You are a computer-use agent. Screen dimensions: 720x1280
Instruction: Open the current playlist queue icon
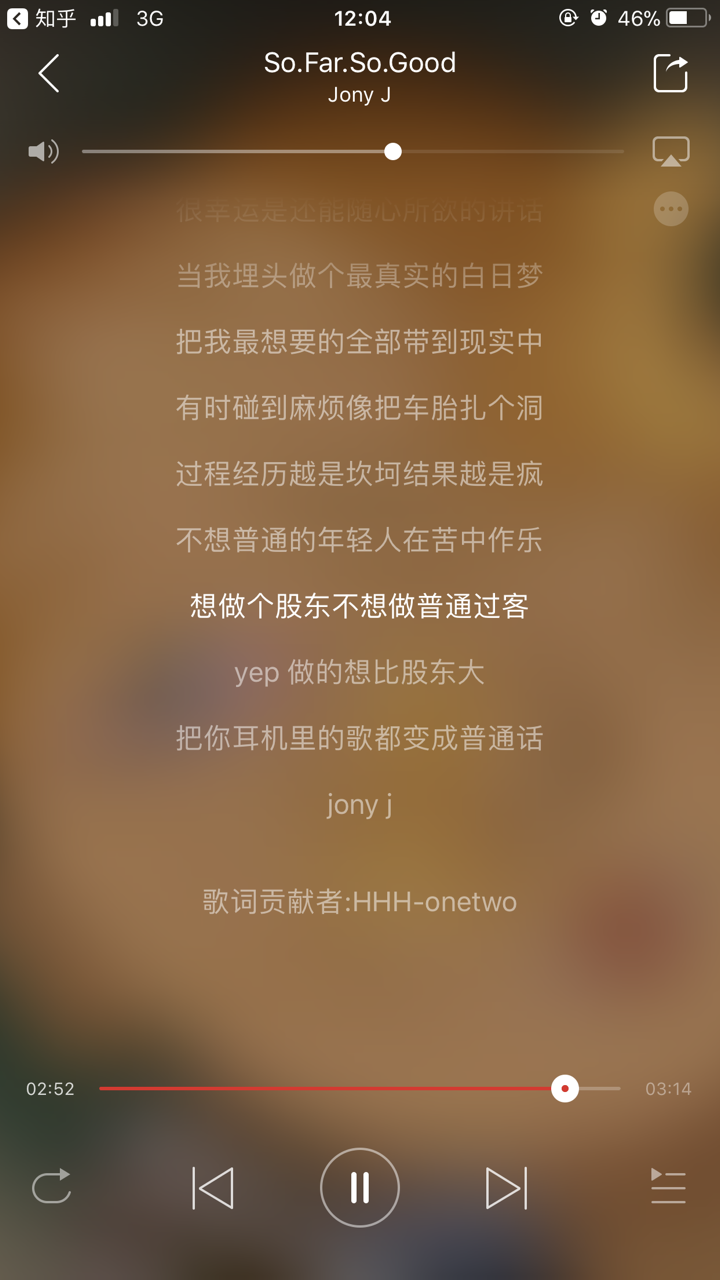pyautogui.click(x=668, y=1187)
